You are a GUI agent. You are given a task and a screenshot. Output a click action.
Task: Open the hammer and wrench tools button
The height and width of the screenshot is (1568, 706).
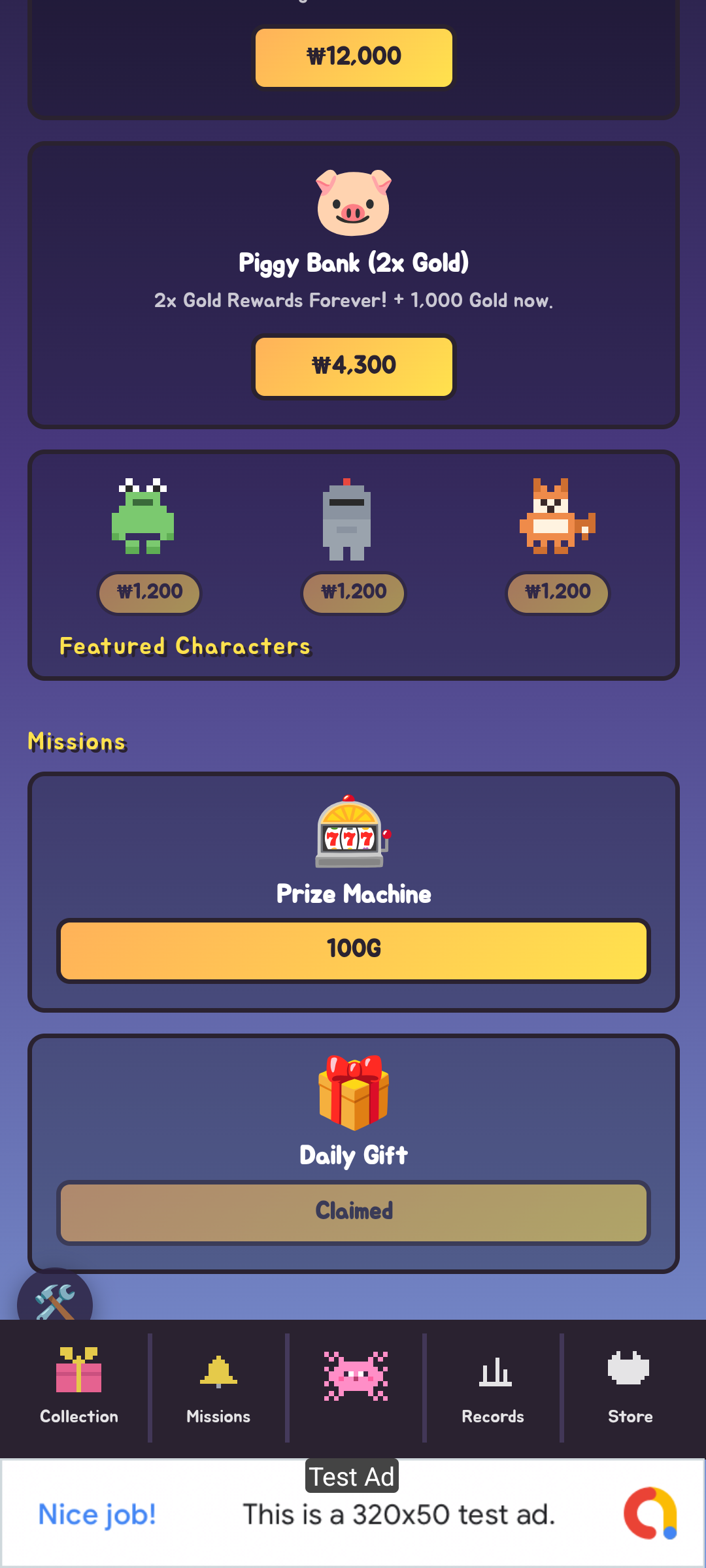(x=55, y=1297)
